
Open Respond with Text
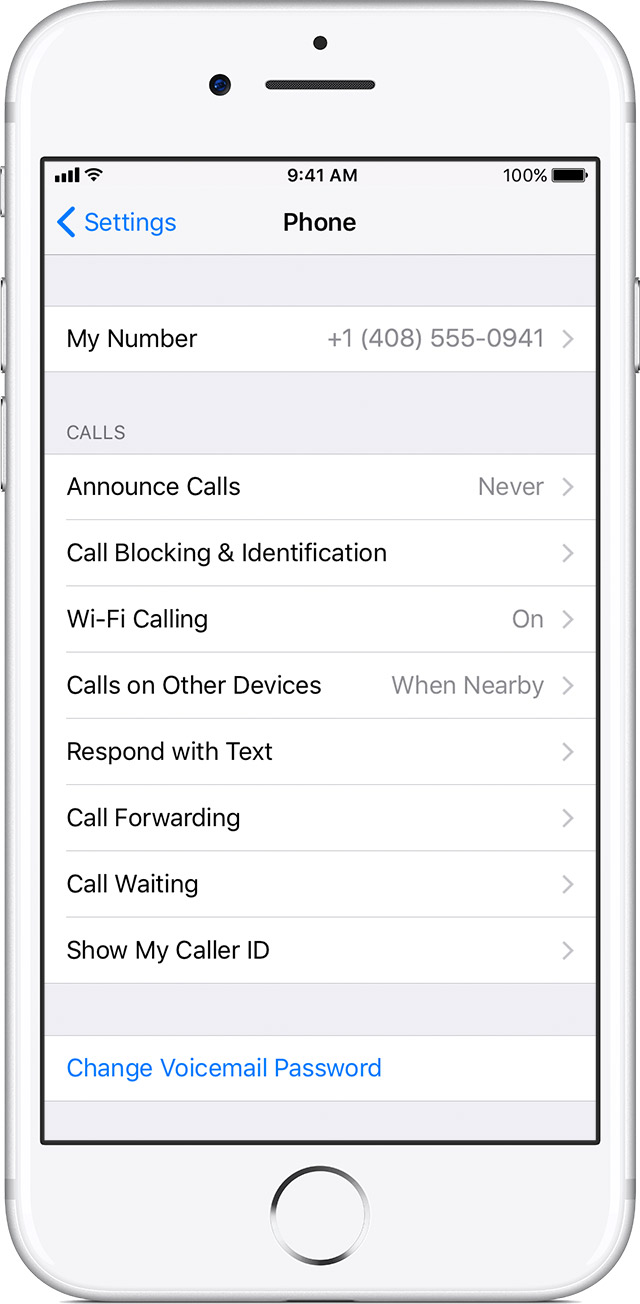pos(320,751)
